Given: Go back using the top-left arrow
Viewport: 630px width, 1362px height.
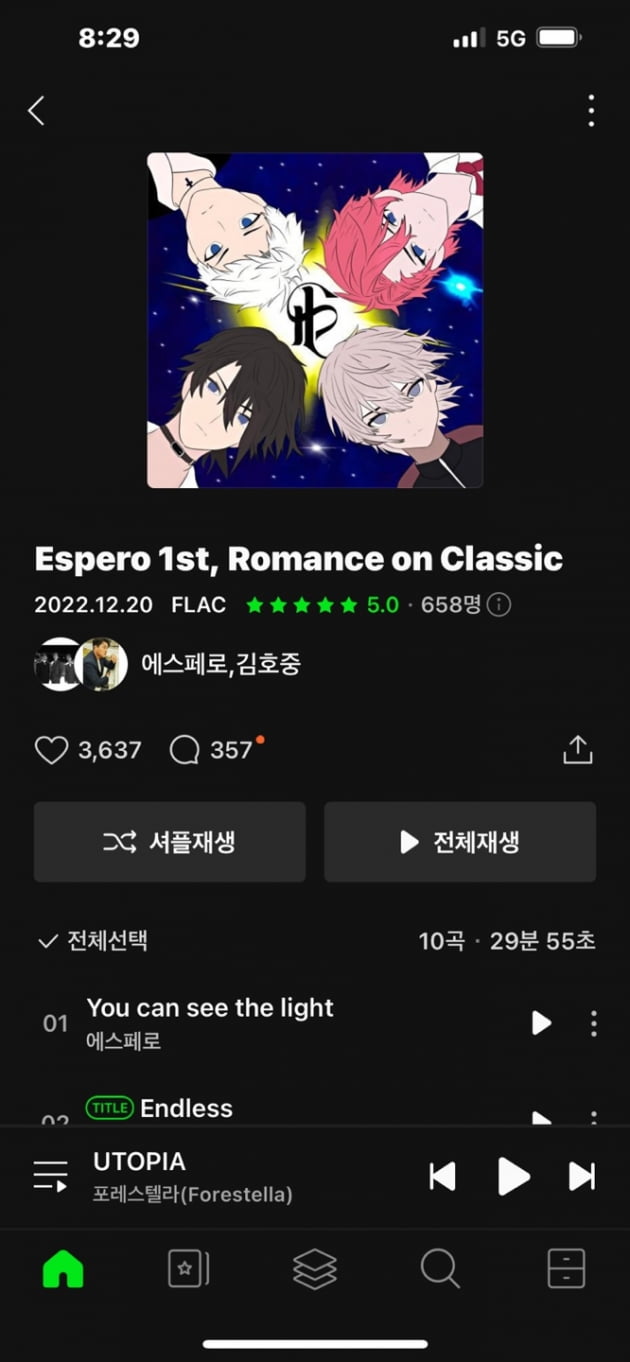Looking at the screenshot, I should (36, 110).
